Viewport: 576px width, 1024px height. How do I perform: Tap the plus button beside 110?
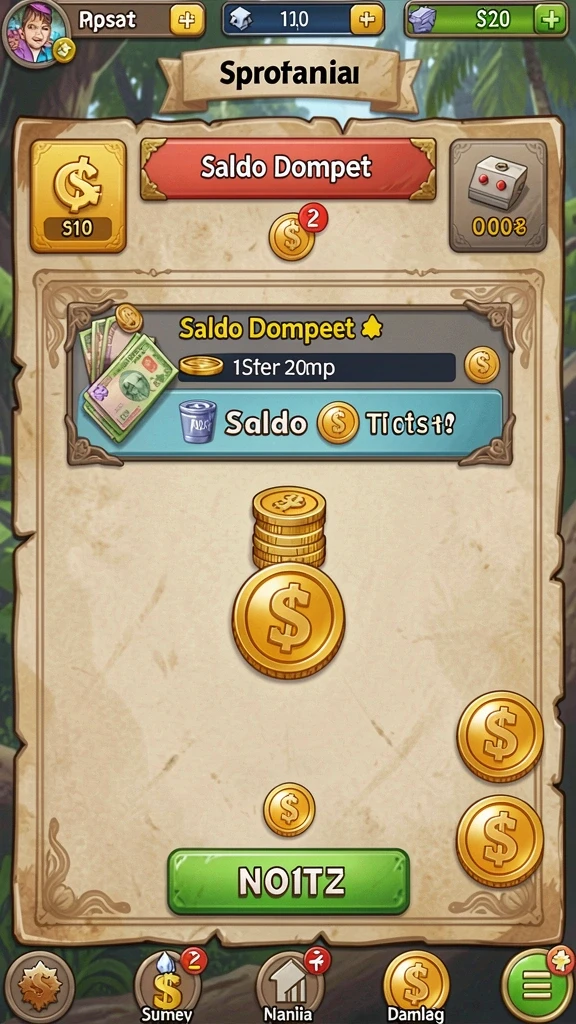coord(366,20)
